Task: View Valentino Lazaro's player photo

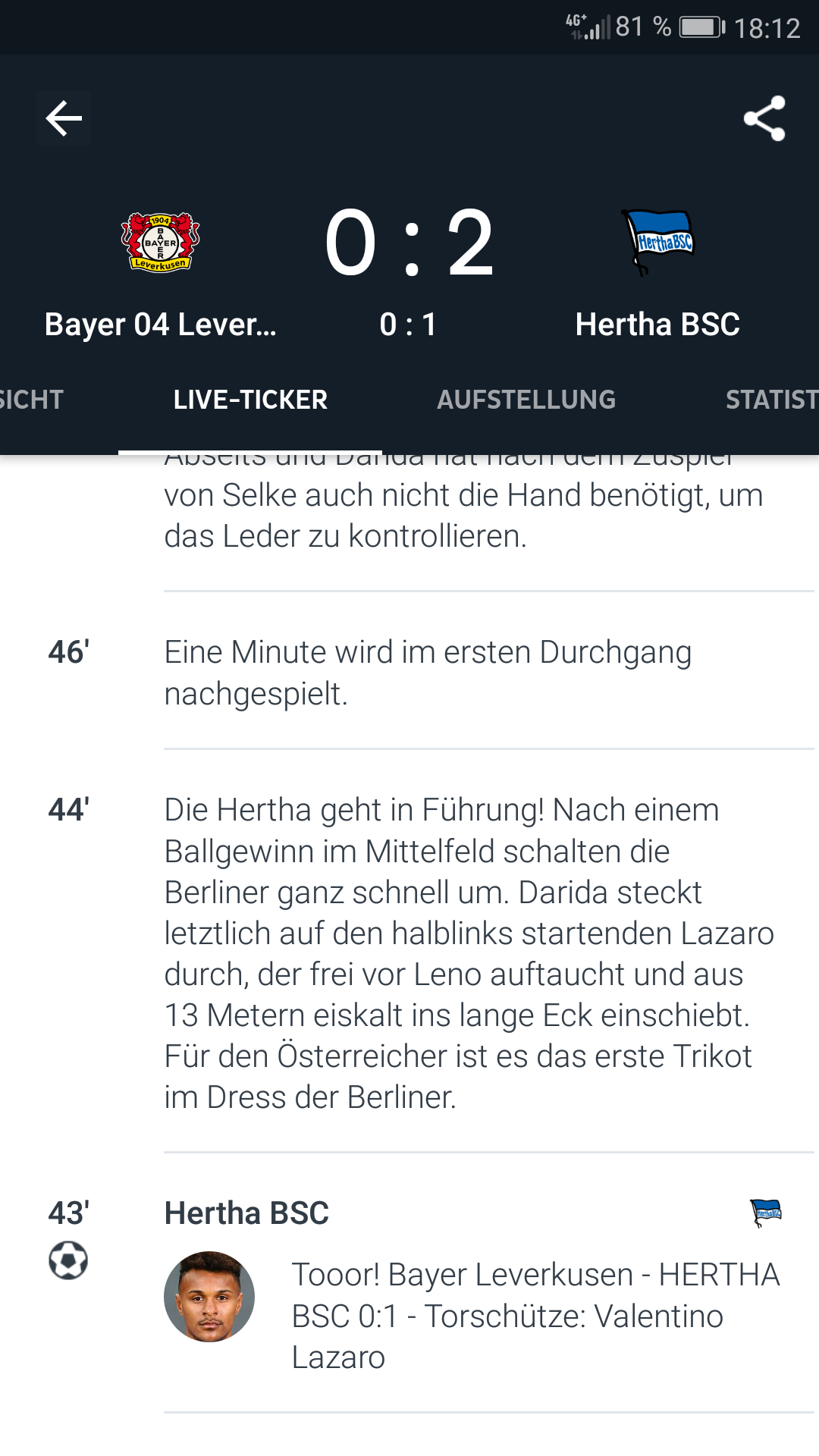Action: click(209, 1297)
